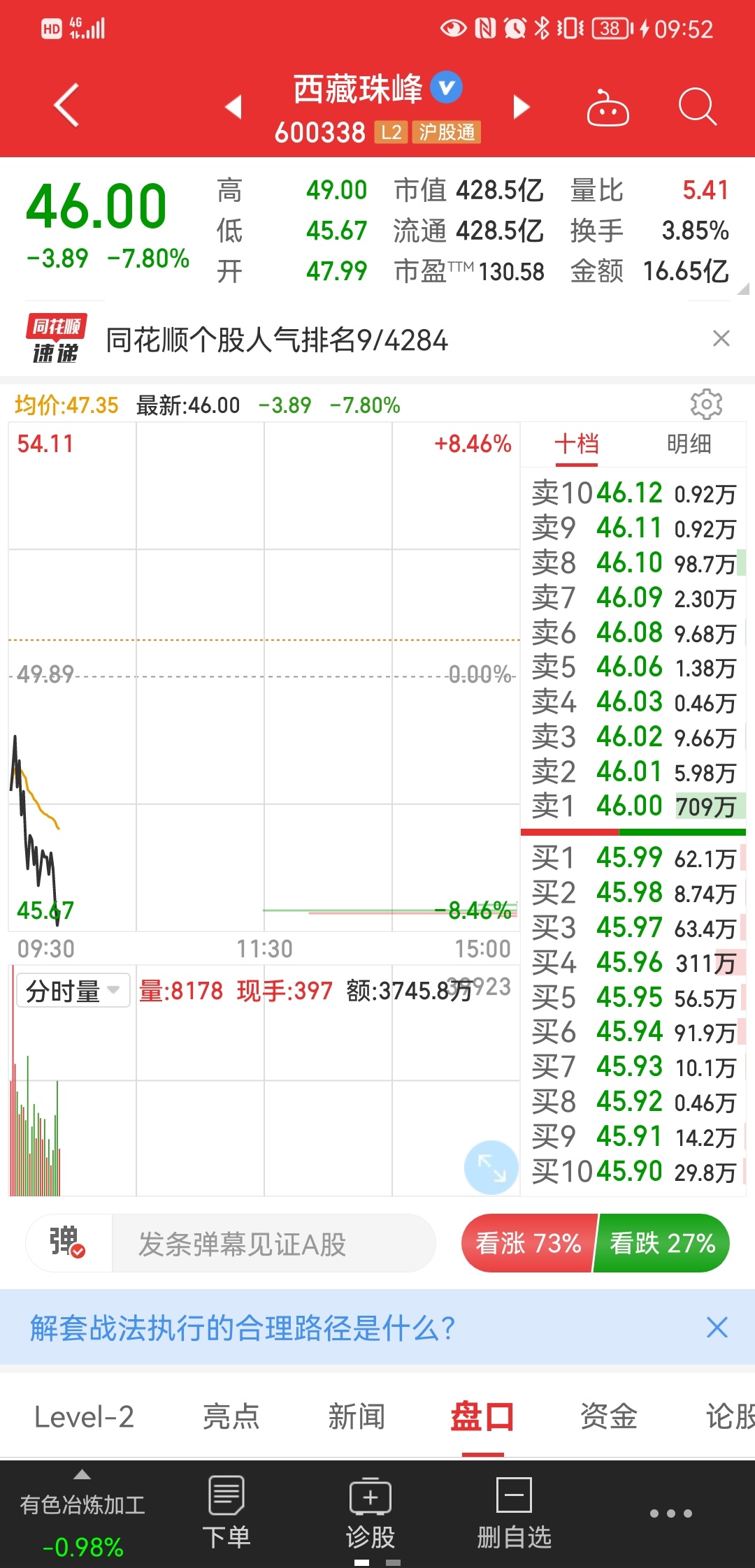Open the 资金 tab
Viewport: 755px width, 1568px height.
click(x=609, y=1417)
